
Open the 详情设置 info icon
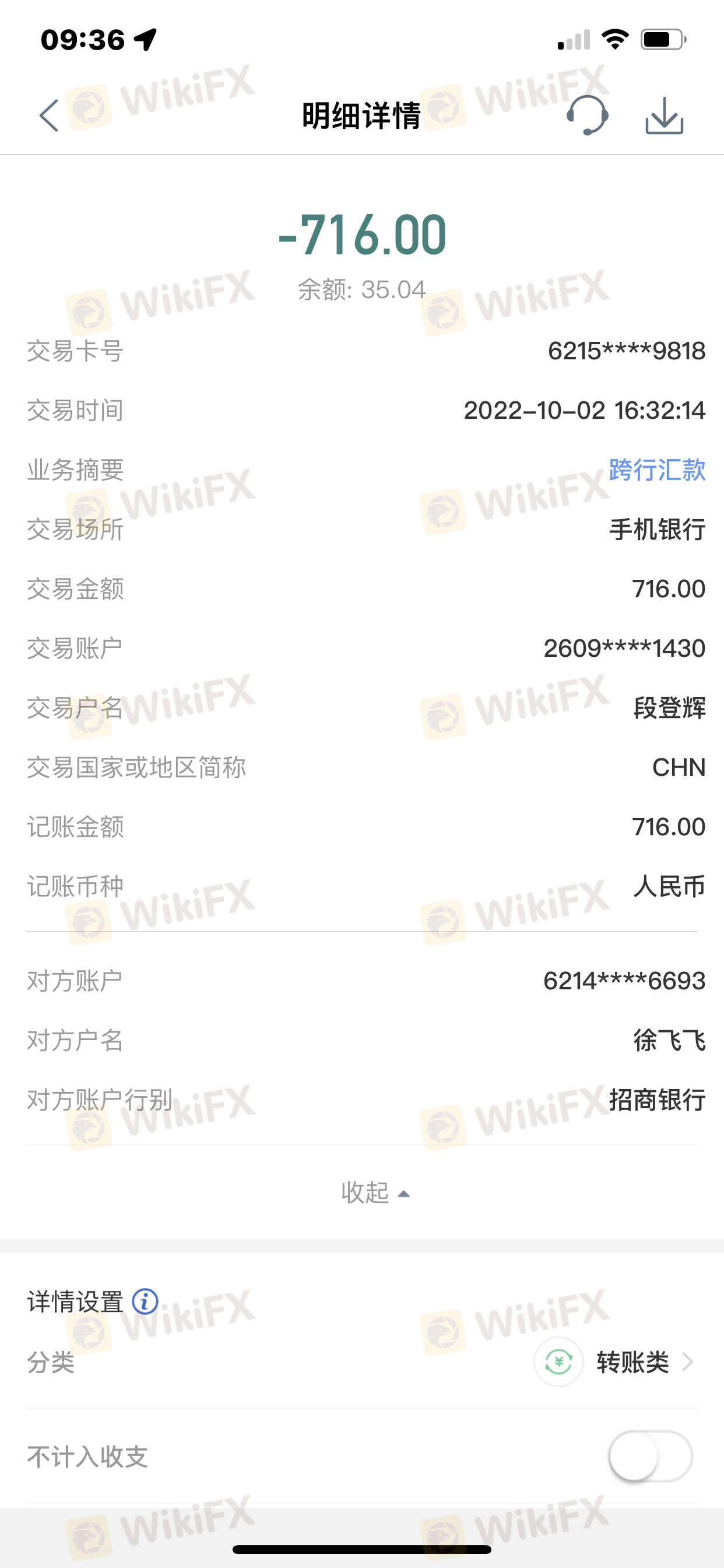[145, 1302]
